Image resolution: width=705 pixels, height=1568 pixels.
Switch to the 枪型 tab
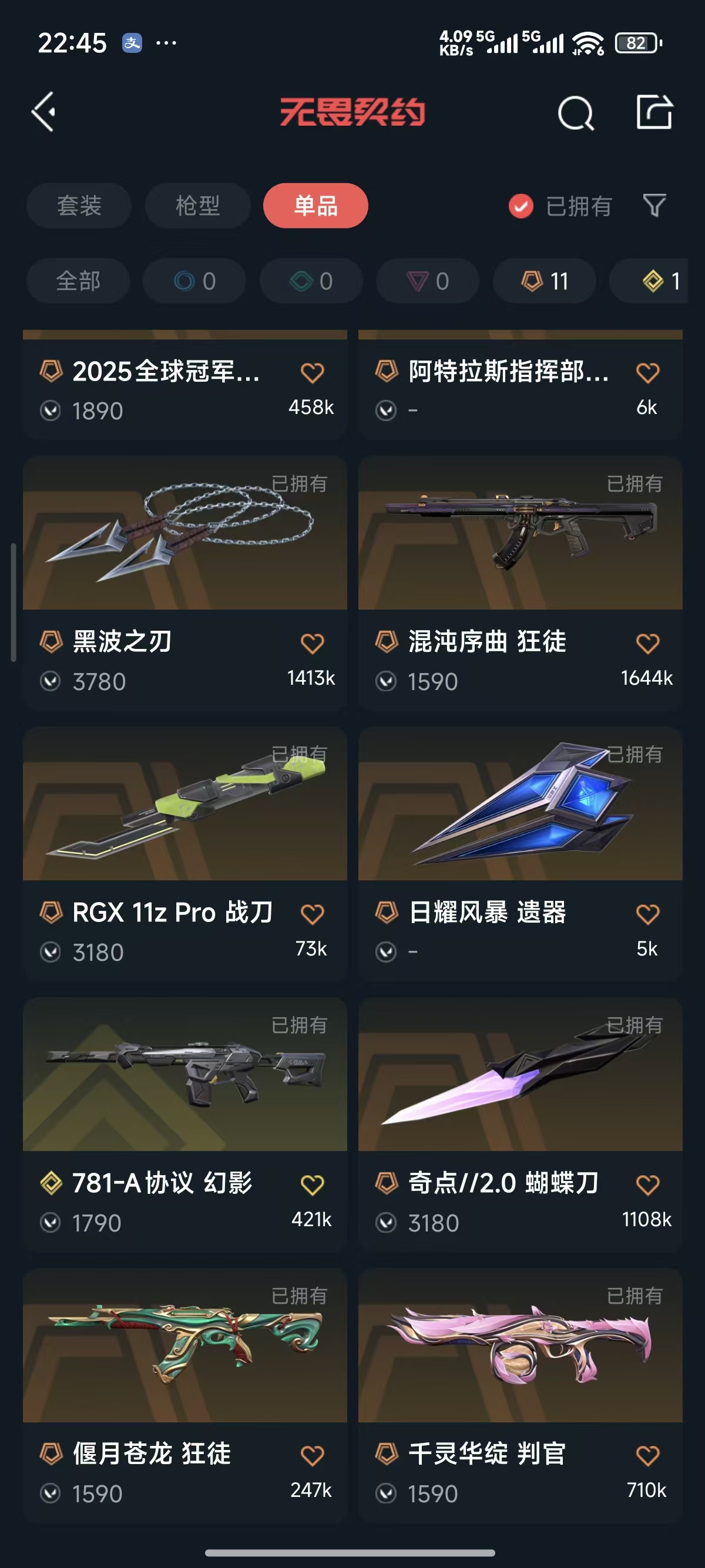click(x=197, y=206)
